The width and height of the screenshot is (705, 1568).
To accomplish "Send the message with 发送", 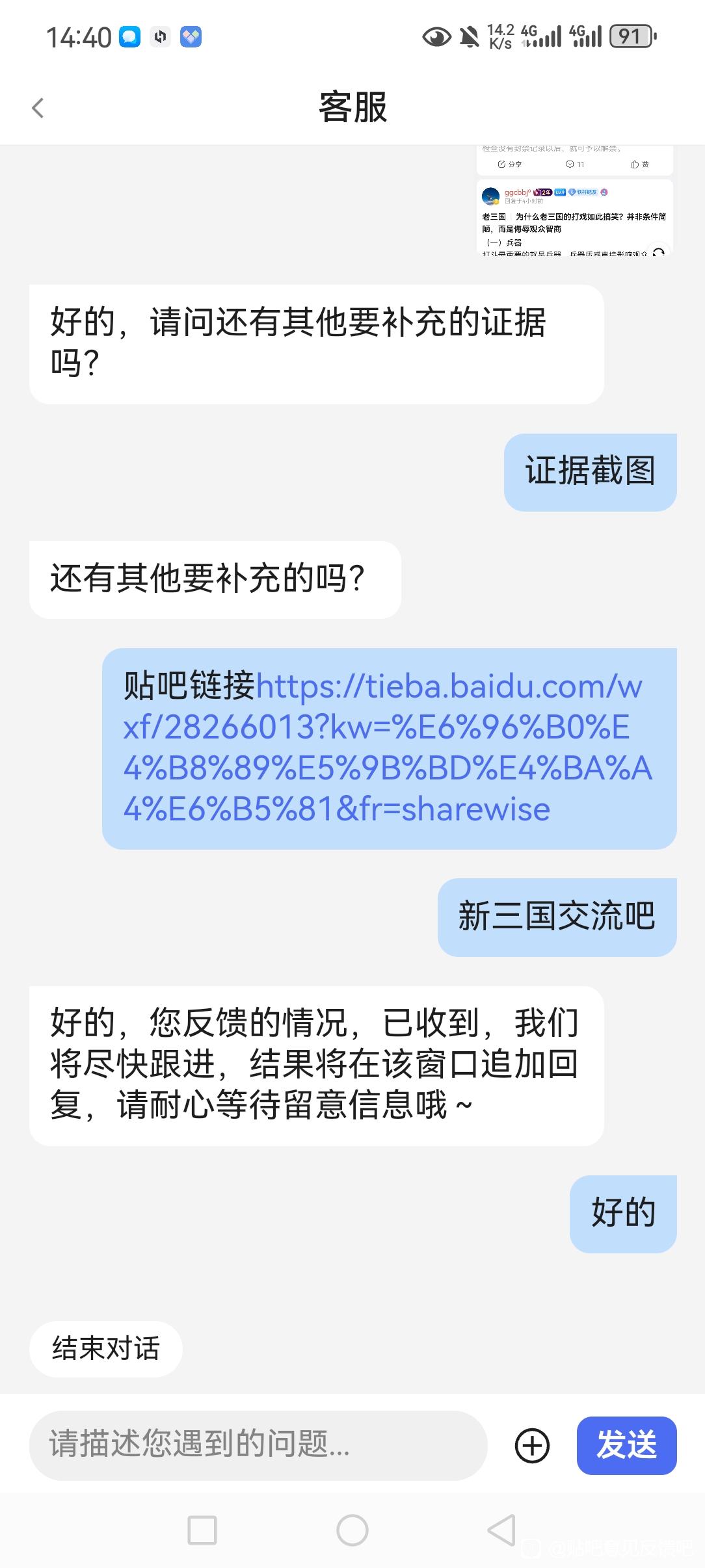I will (x=626, y=1444).
